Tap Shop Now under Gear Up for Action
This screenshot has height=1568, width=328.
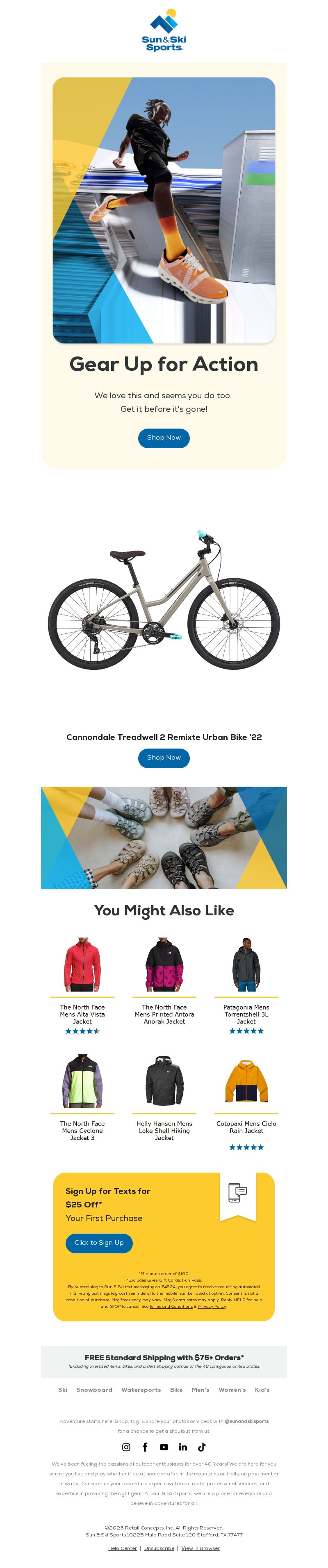pos(164,438)
